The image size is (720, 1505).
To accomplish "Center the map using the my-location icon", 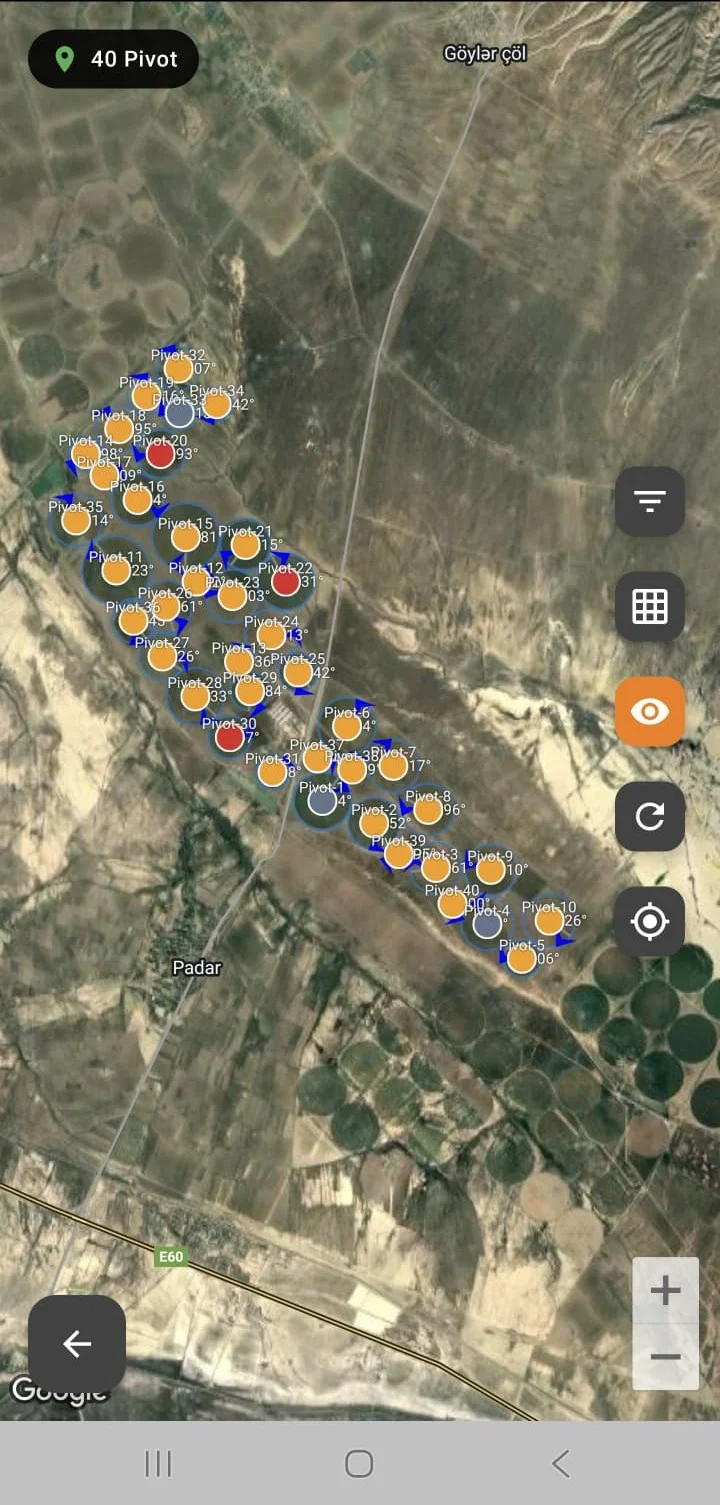I will (x=650, y=922).
